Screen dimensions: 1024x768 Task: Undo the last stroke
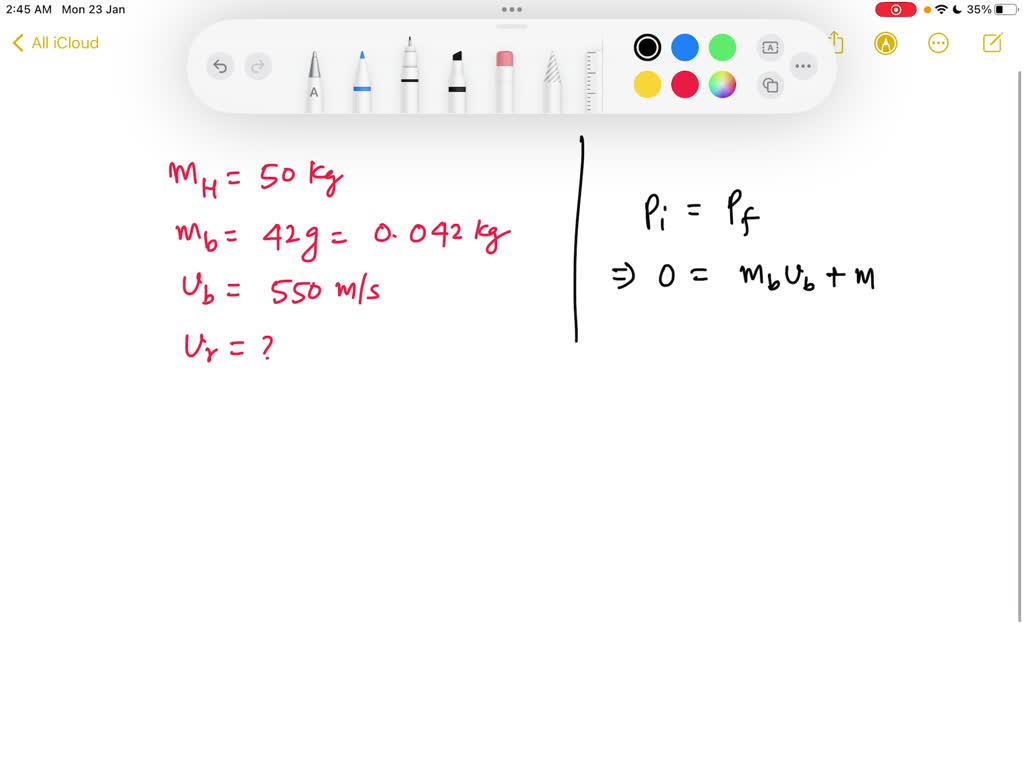tap(220, 67)
